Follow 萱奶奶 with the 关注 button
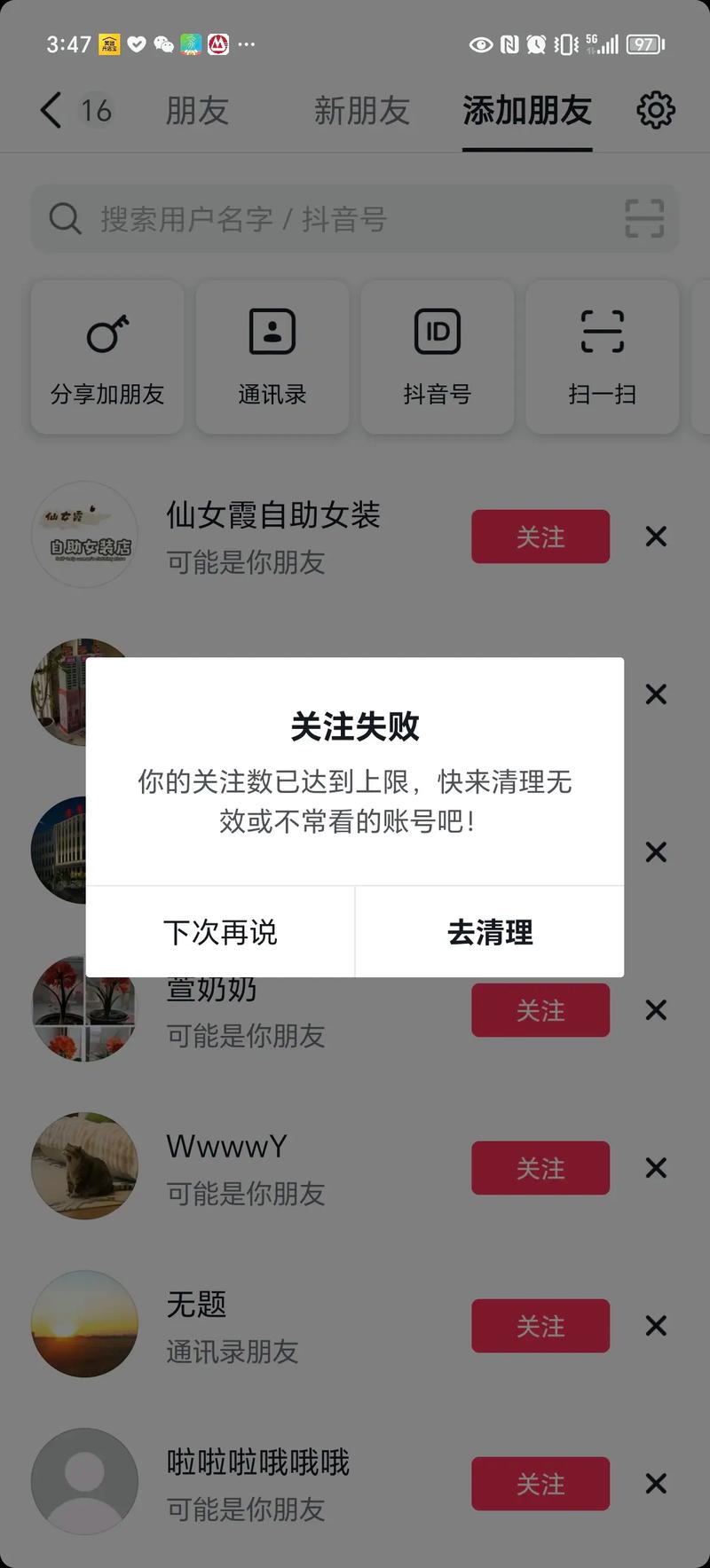710x1568 pixels. (540, 1010)
